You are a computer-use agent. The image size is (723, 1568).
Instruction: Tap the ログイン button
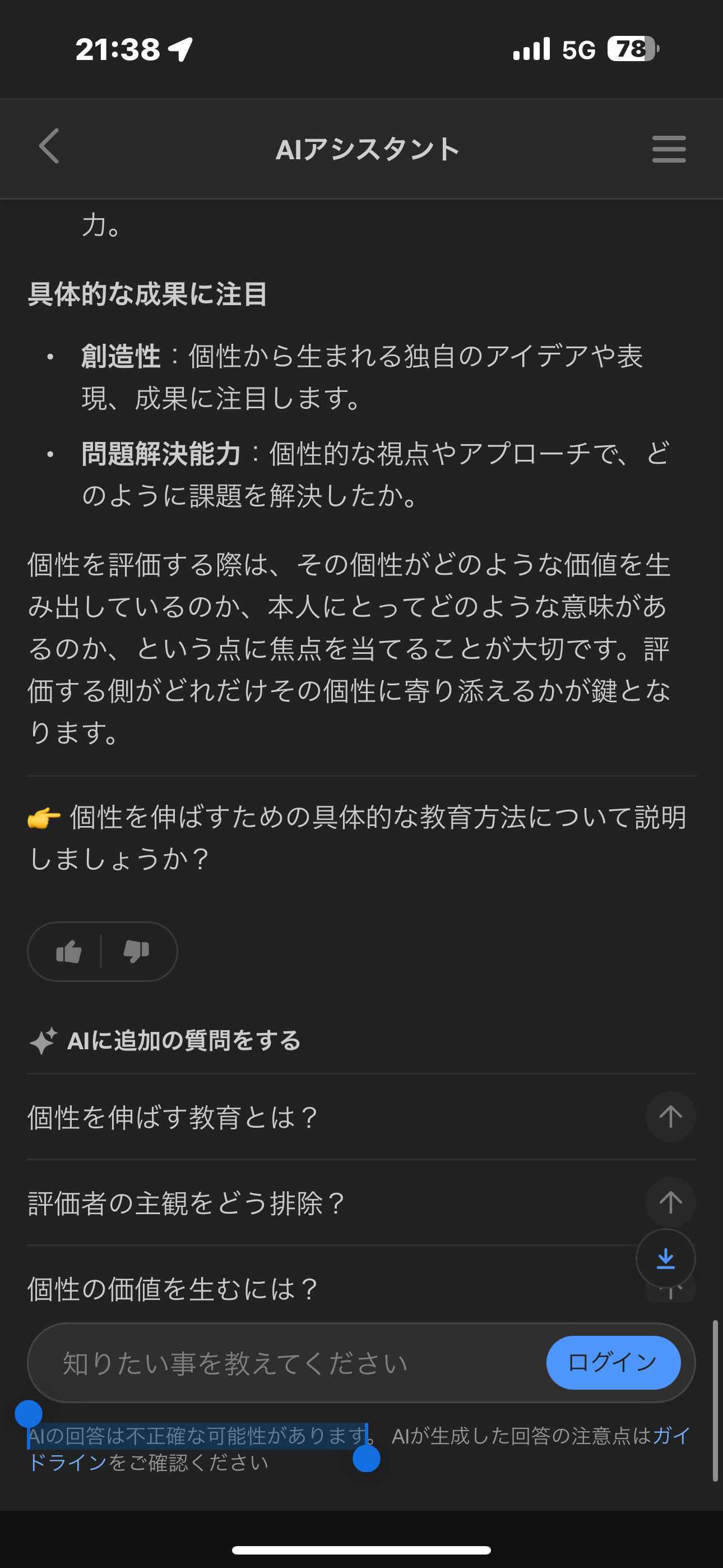tap(612, 1362)
